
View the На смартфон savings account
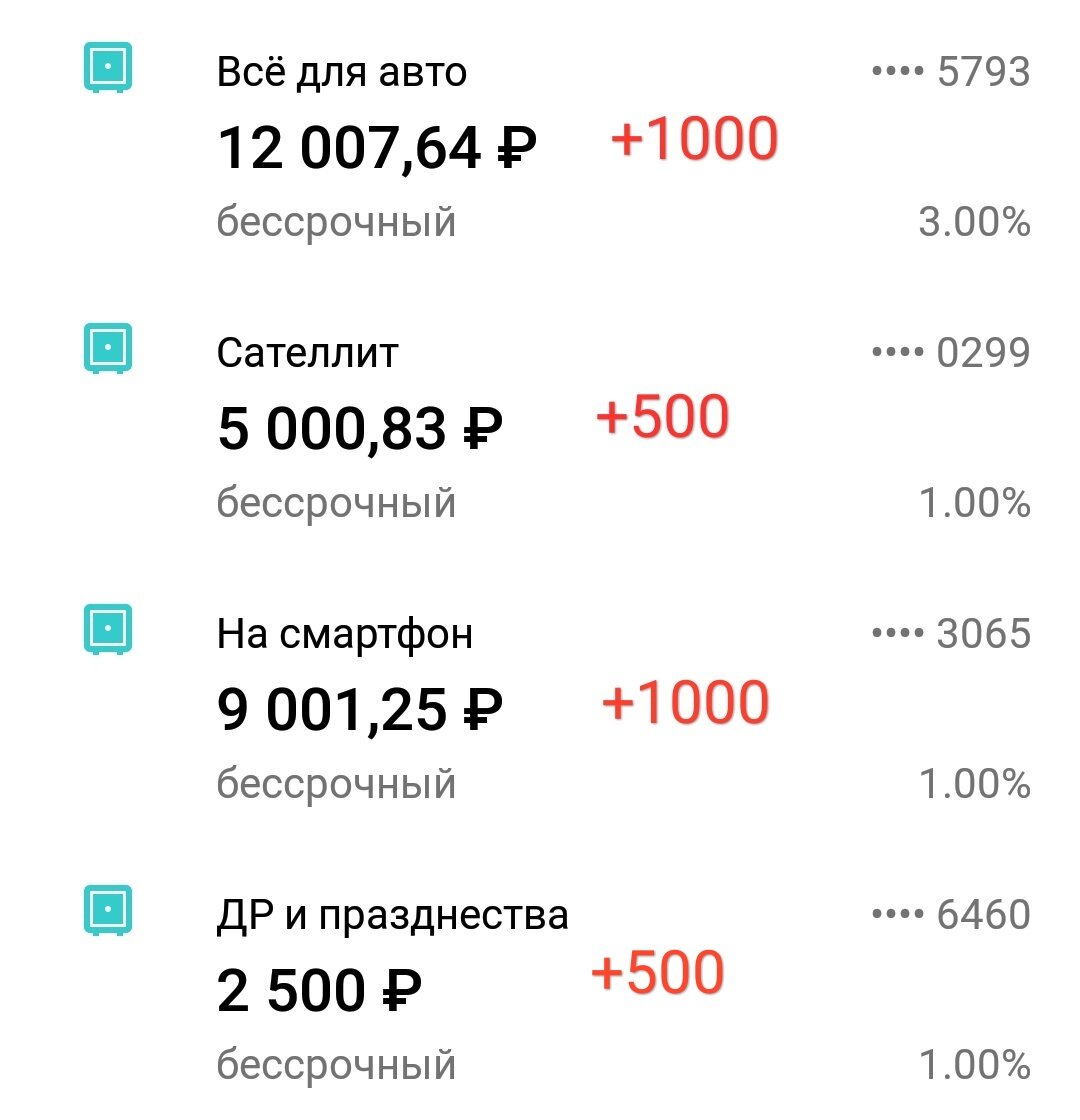(x=345, y=634)
